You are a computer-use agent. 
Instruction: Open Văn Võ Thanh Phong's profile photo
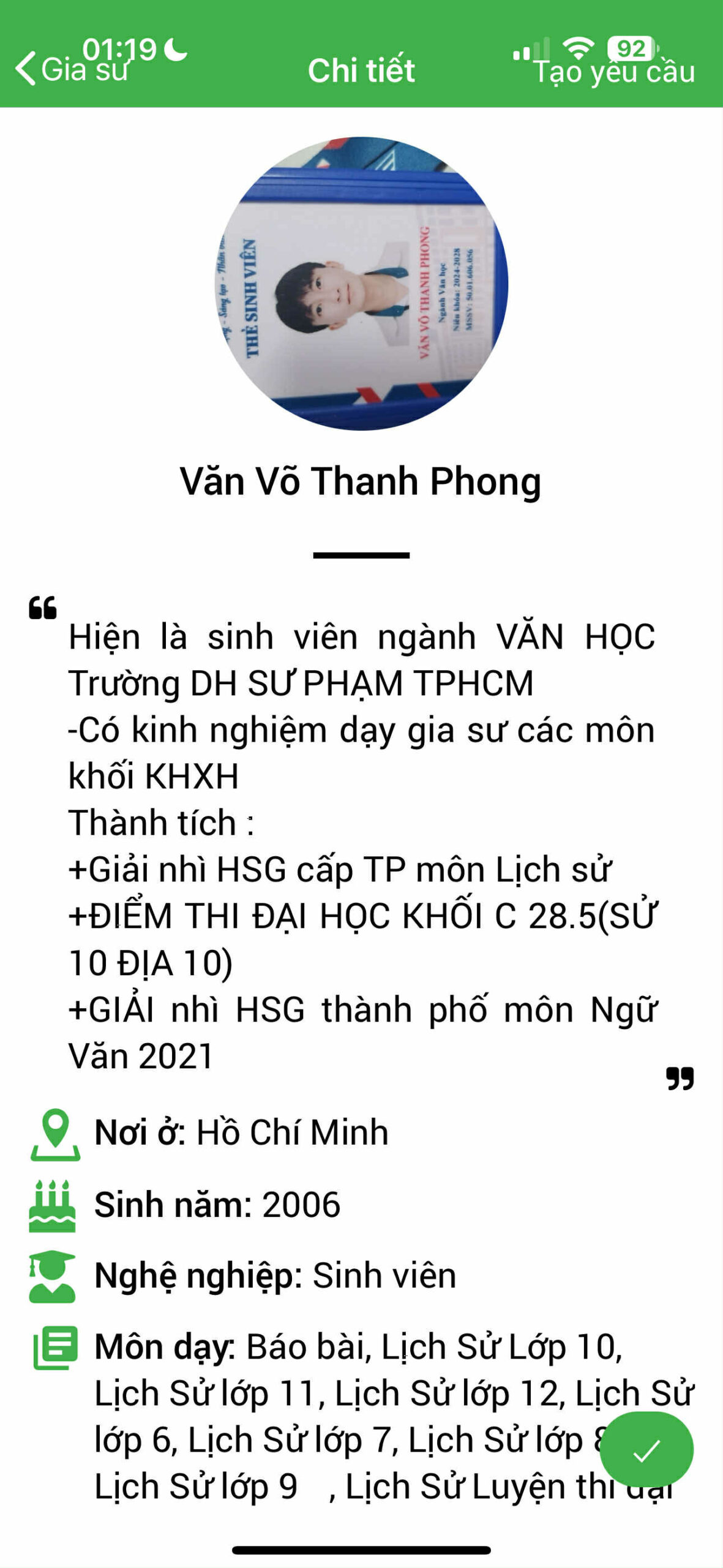(361, 284)
